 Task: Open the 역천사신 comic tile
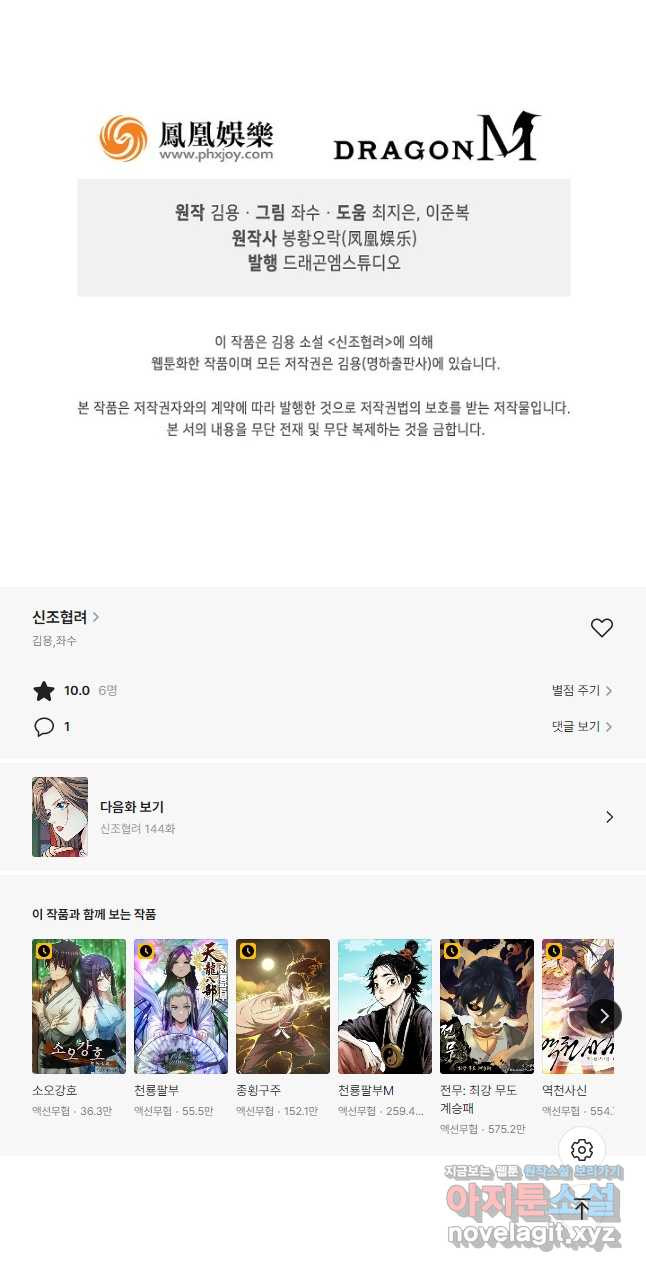point(578,1006)
